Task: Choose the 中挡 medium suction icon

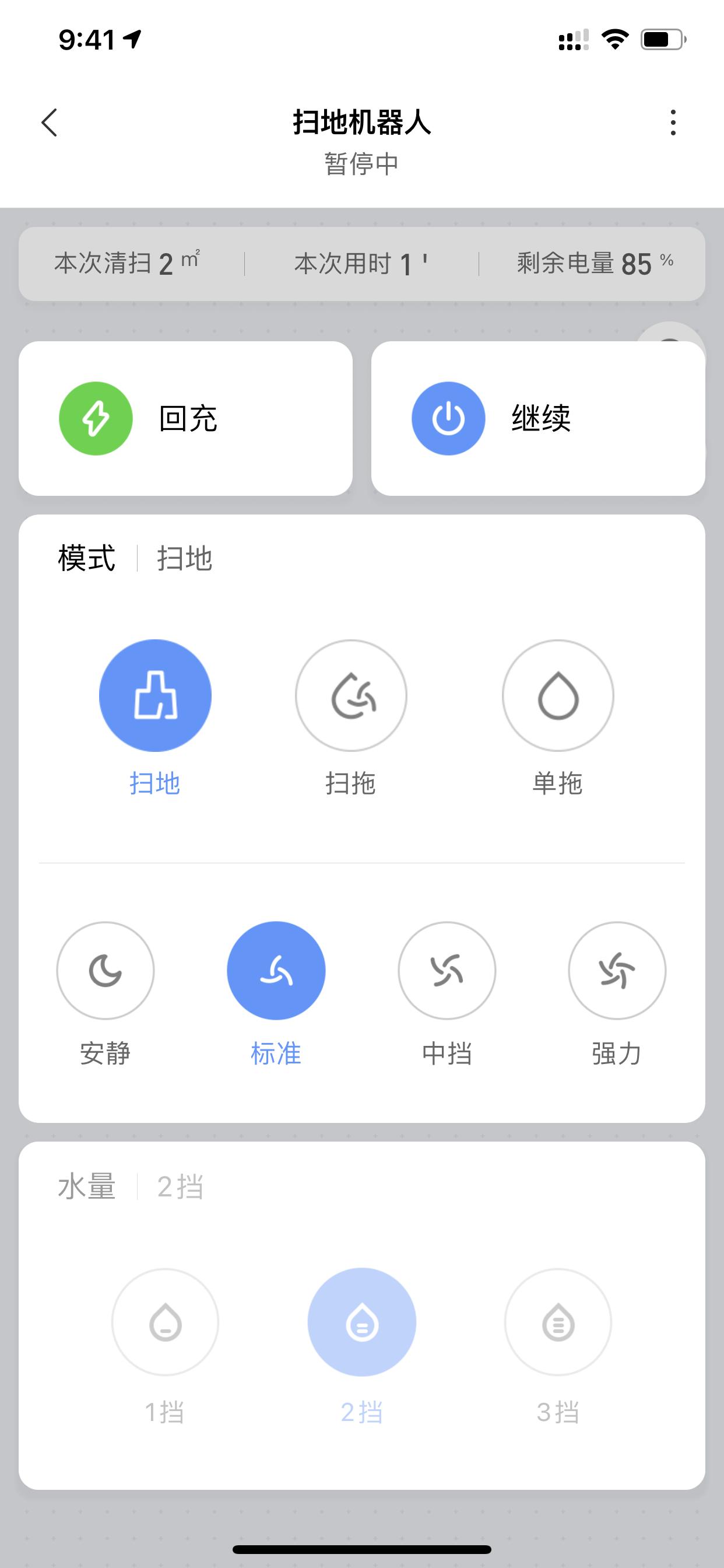Action: click(447, 970)
